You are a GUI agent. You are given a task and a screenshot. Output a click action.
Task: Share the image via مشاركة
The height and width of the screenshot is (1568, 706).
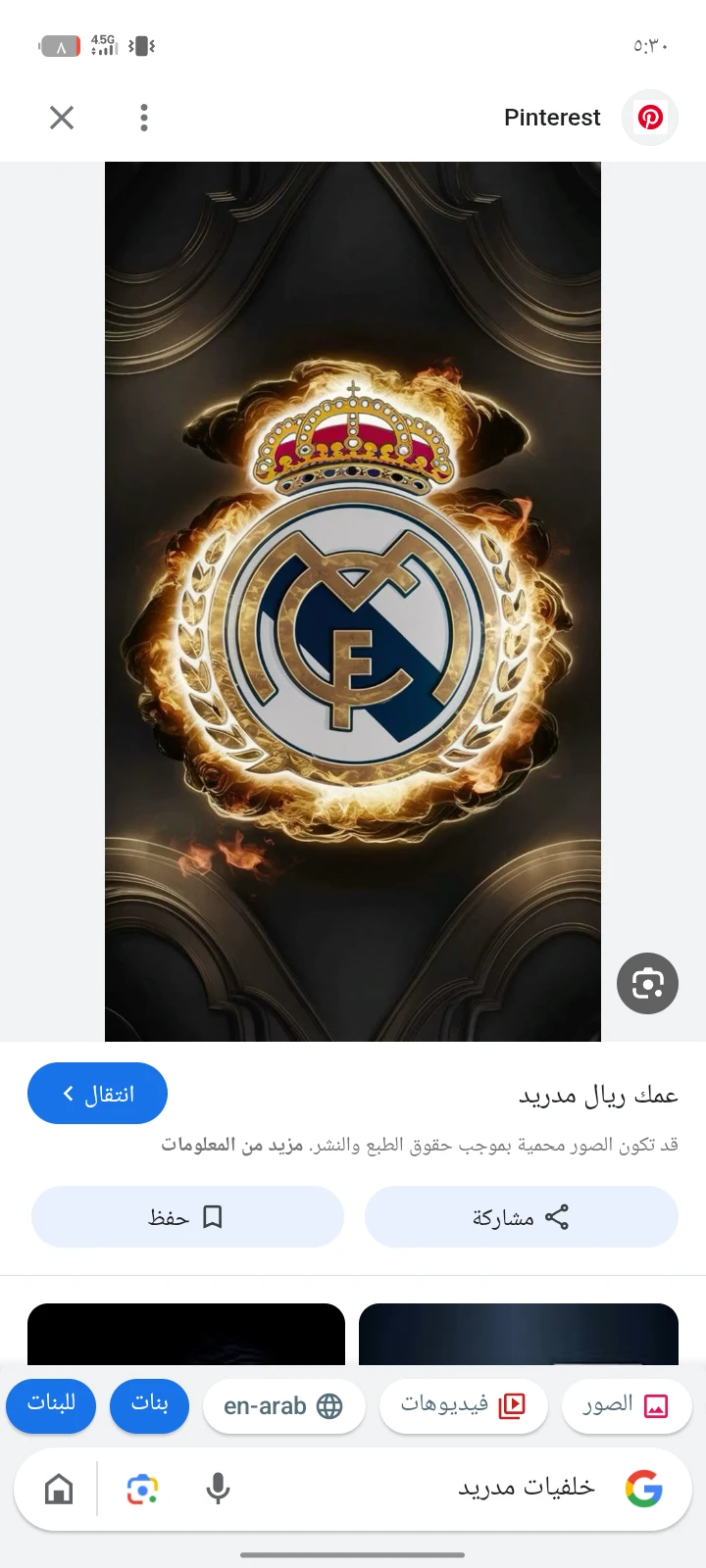tap(521, 1217)
